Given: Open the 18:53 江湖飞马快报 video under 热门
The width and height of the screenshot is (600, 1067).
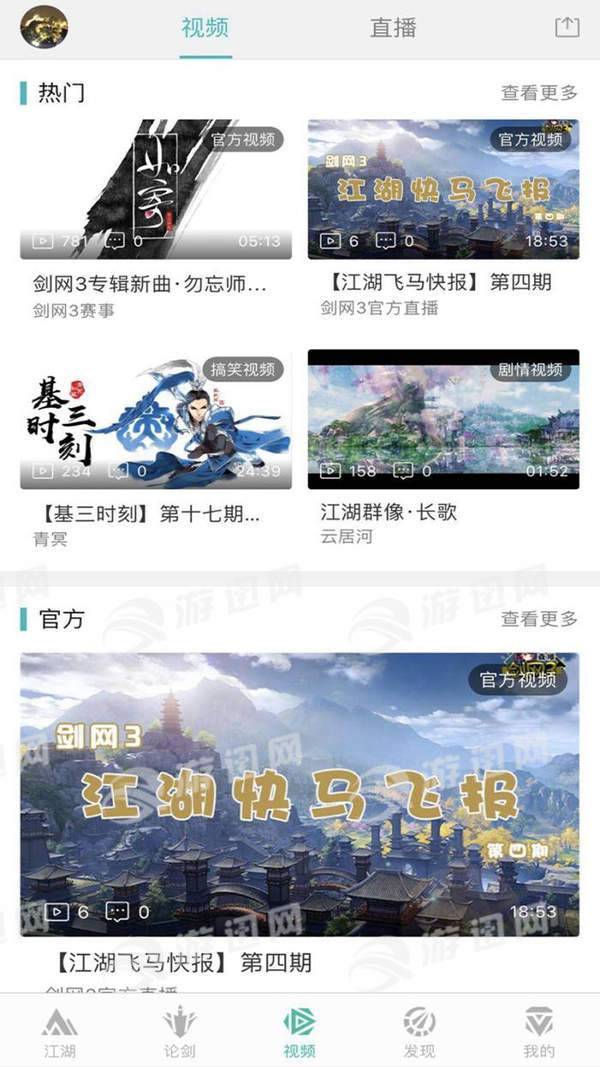Looking at the screenshot, I should (x=443, y=189).
